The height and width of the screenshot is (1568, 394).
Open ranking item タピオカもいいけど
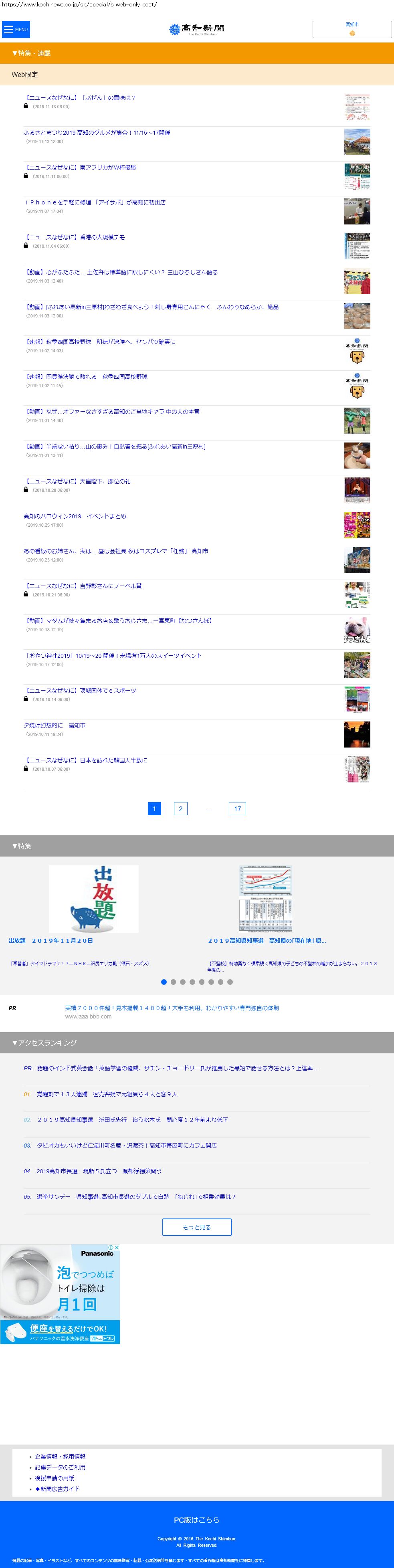[x=127, y=1145]
